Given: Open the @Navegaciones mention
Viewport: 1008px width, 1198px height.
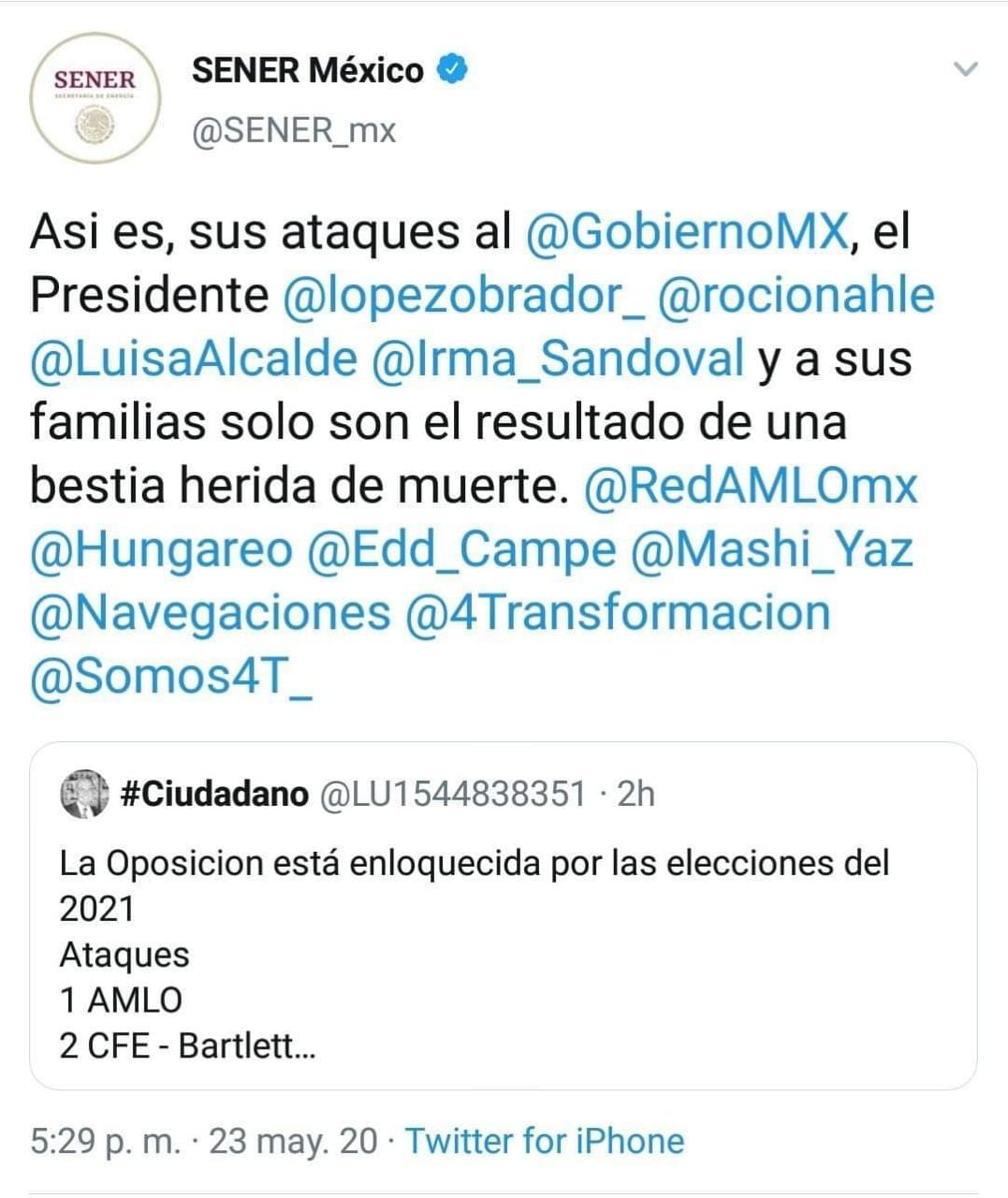Looking at the screenshot, I should (211, 613).
